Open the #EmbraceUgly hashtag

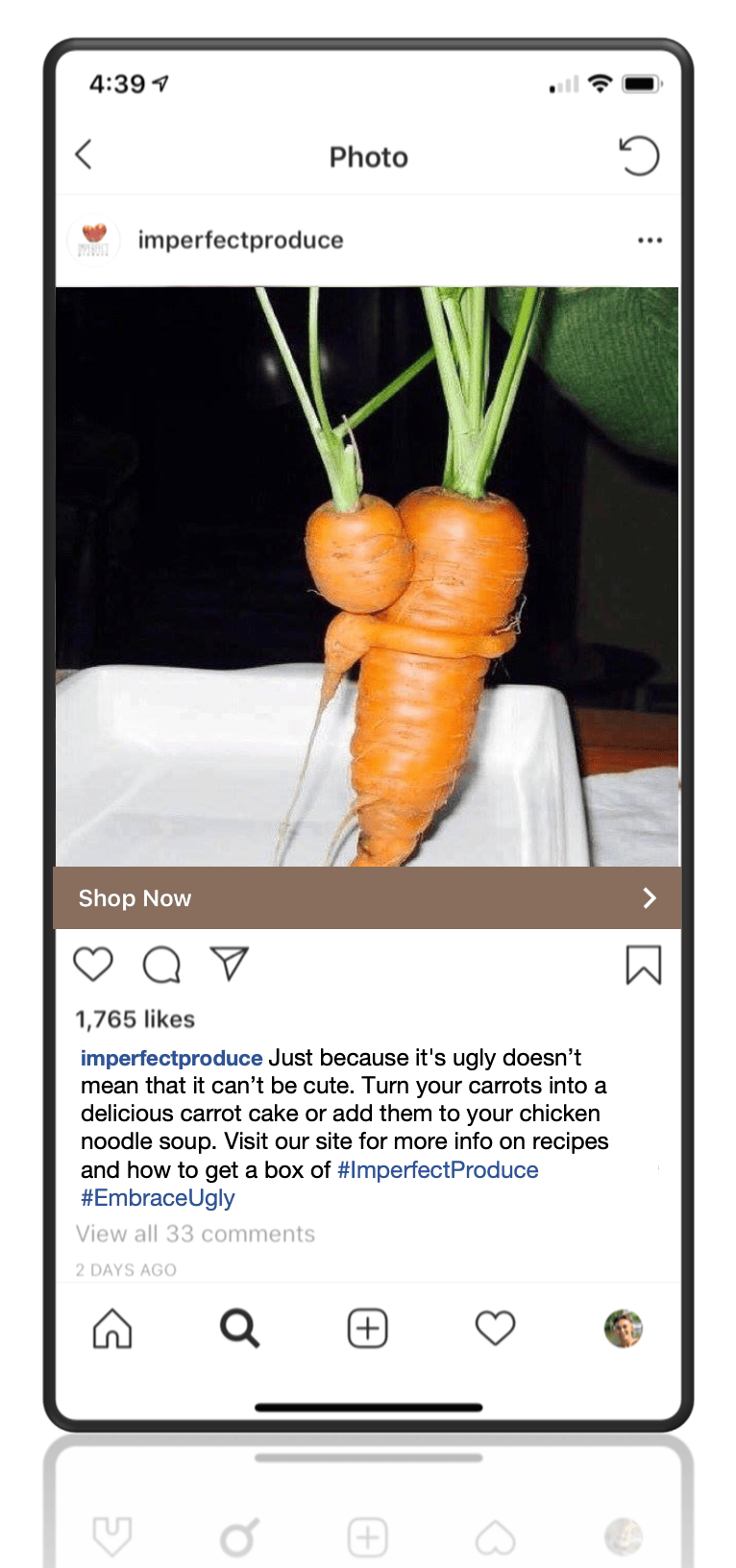pyautogui.click(x=158, y=1198)
